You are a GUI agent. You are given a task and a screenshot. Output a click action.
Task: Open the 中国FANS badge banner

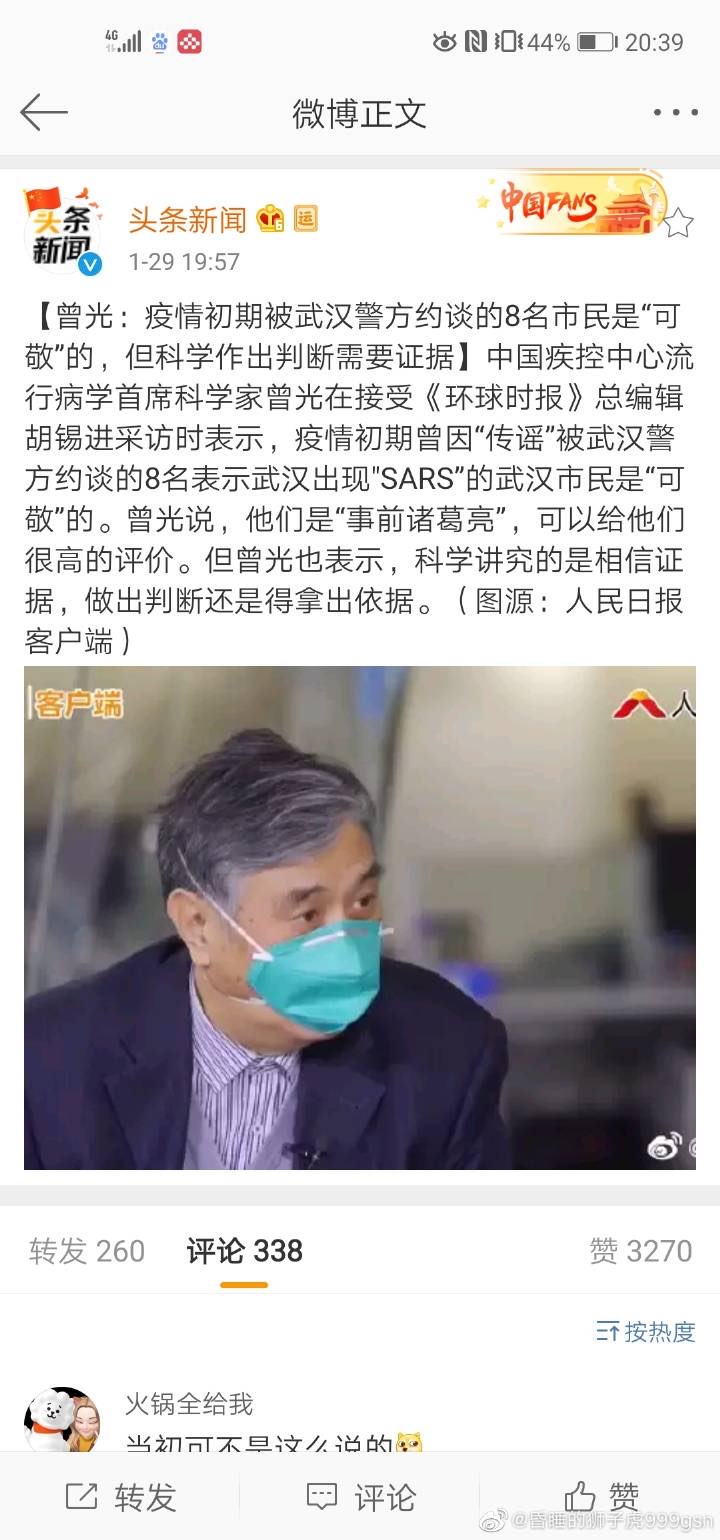pos(570,205)
